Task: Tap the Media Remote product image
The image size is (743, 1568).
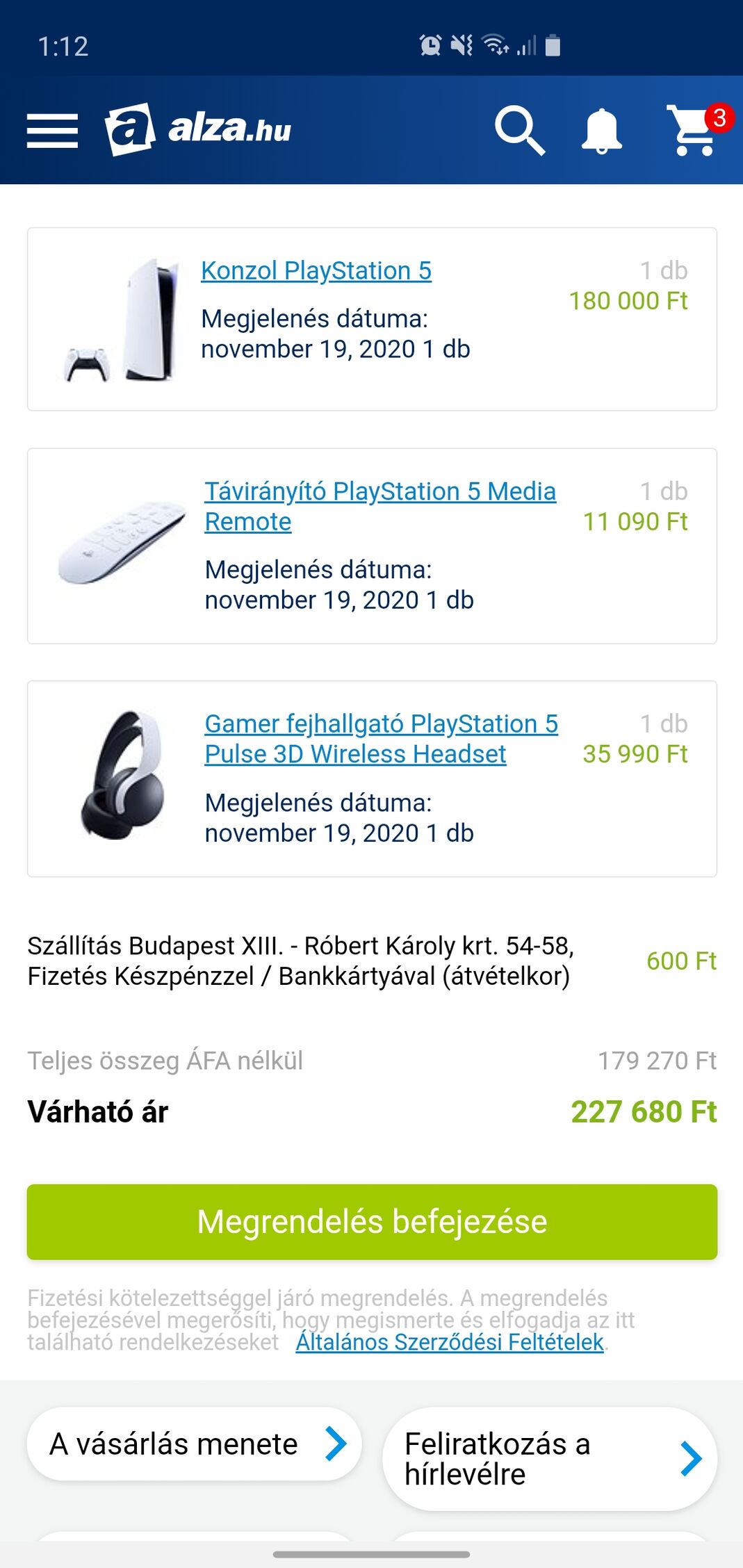Action: (122, 543)
